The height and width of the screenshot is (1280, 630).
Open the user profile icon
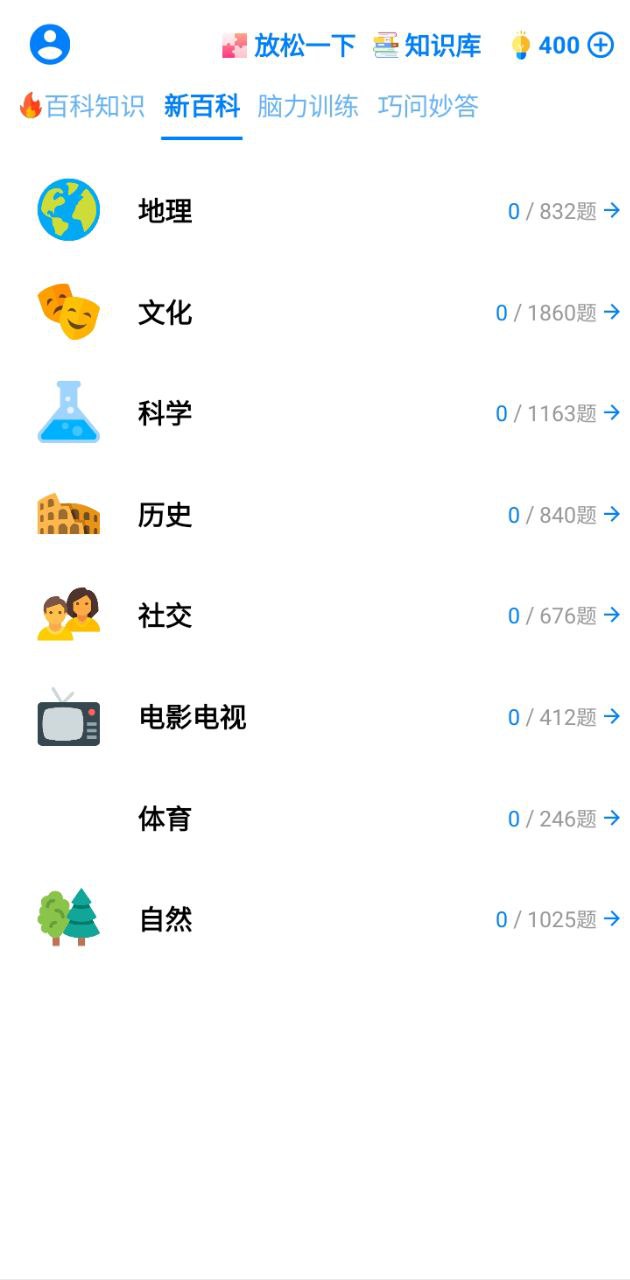click(x=50, y=44)
